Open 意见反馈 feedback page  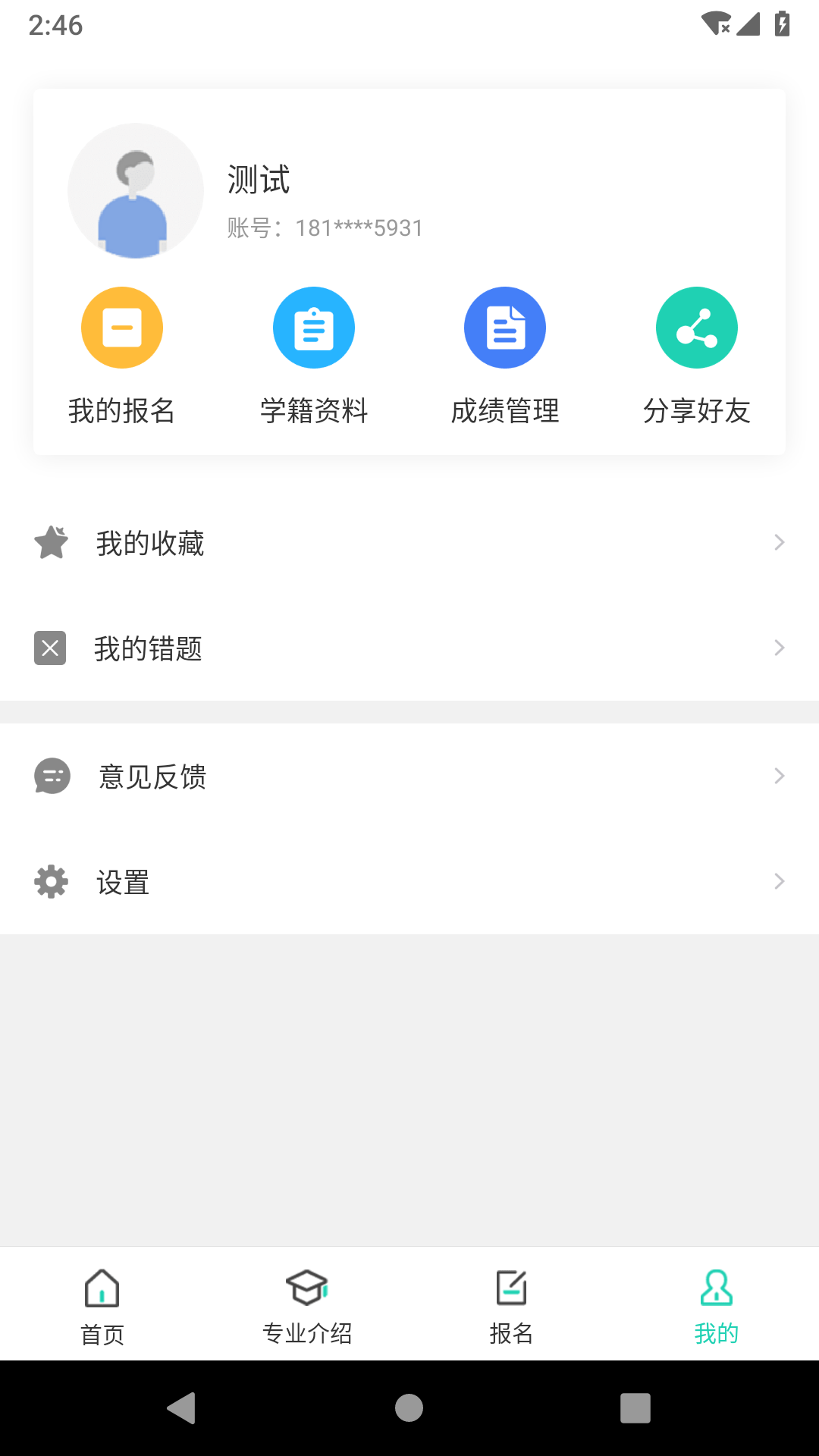click(x=152, y=776)
